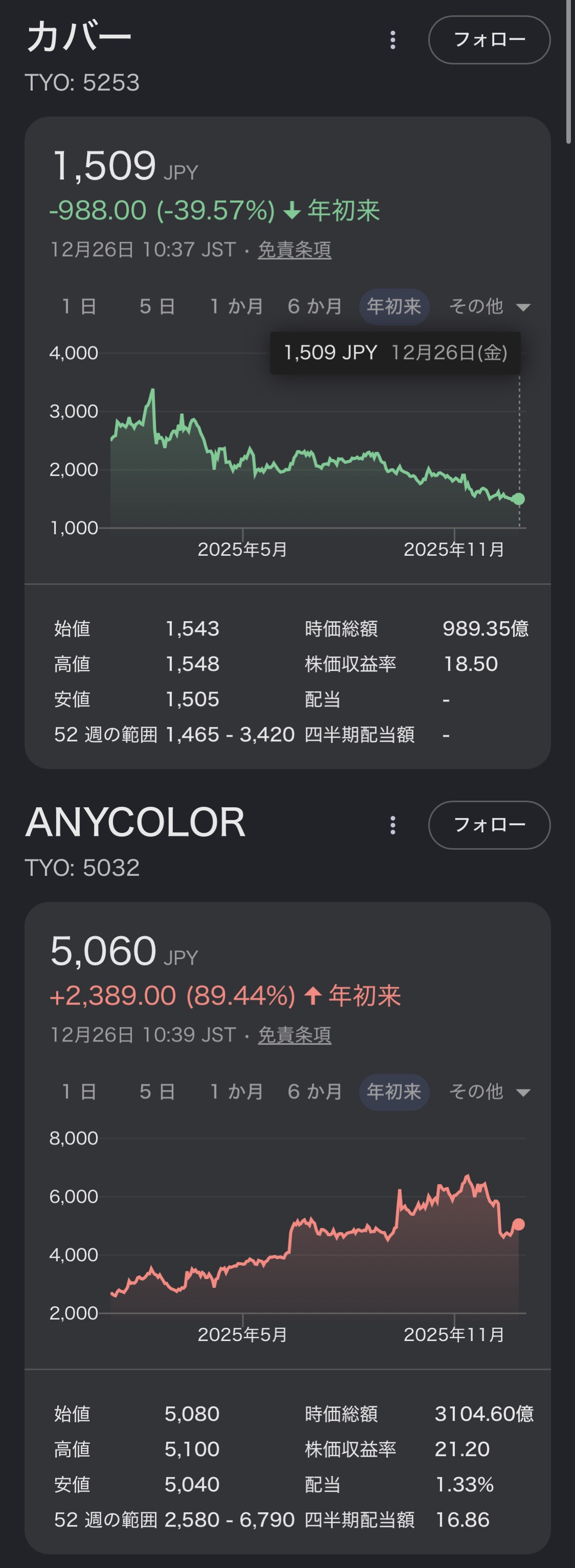
Task: Select 1か月 range on カバー chart
Action: pos(236,306)
